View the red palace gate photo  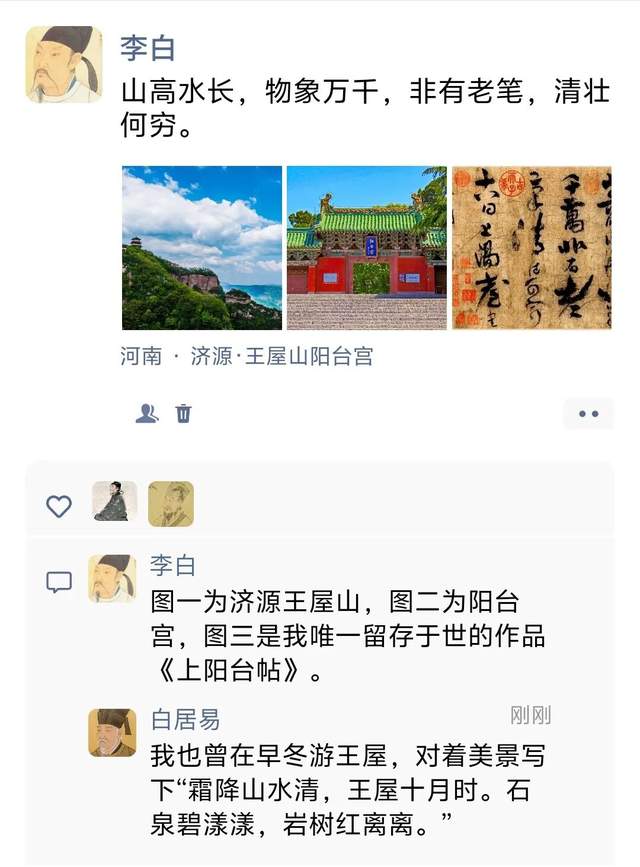(366, 247)
